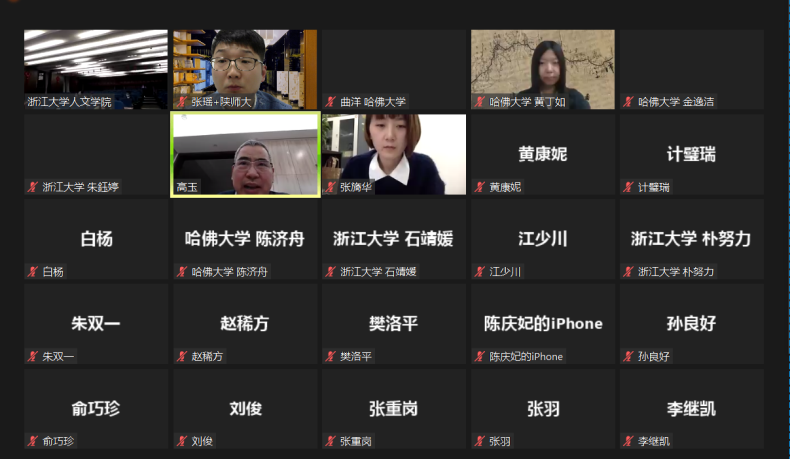Select the 浙江大学人文学院 video tile

point(96,68)
